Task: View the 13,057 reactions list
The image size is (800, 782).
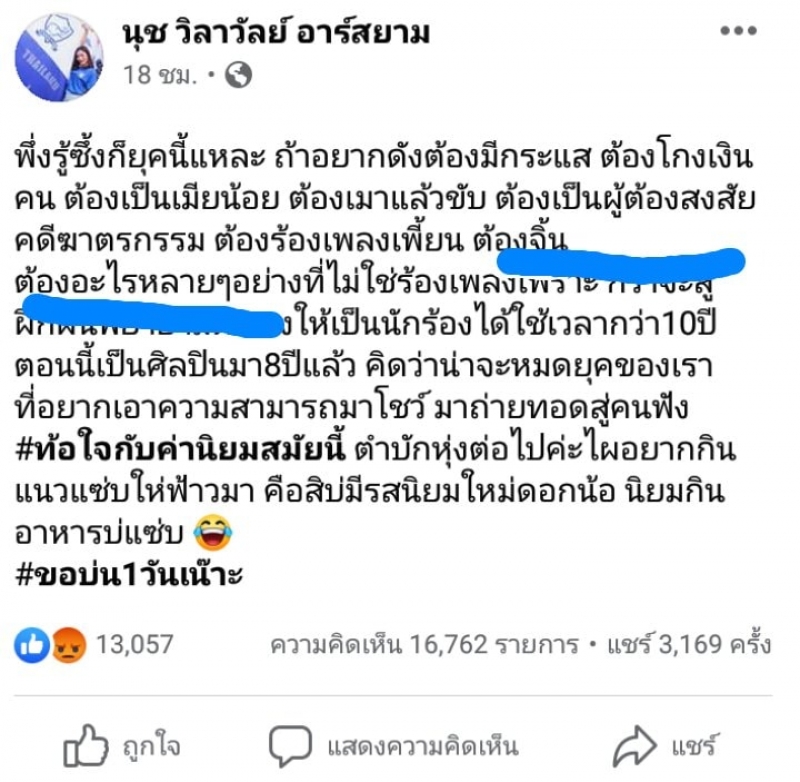Action: 95,645
